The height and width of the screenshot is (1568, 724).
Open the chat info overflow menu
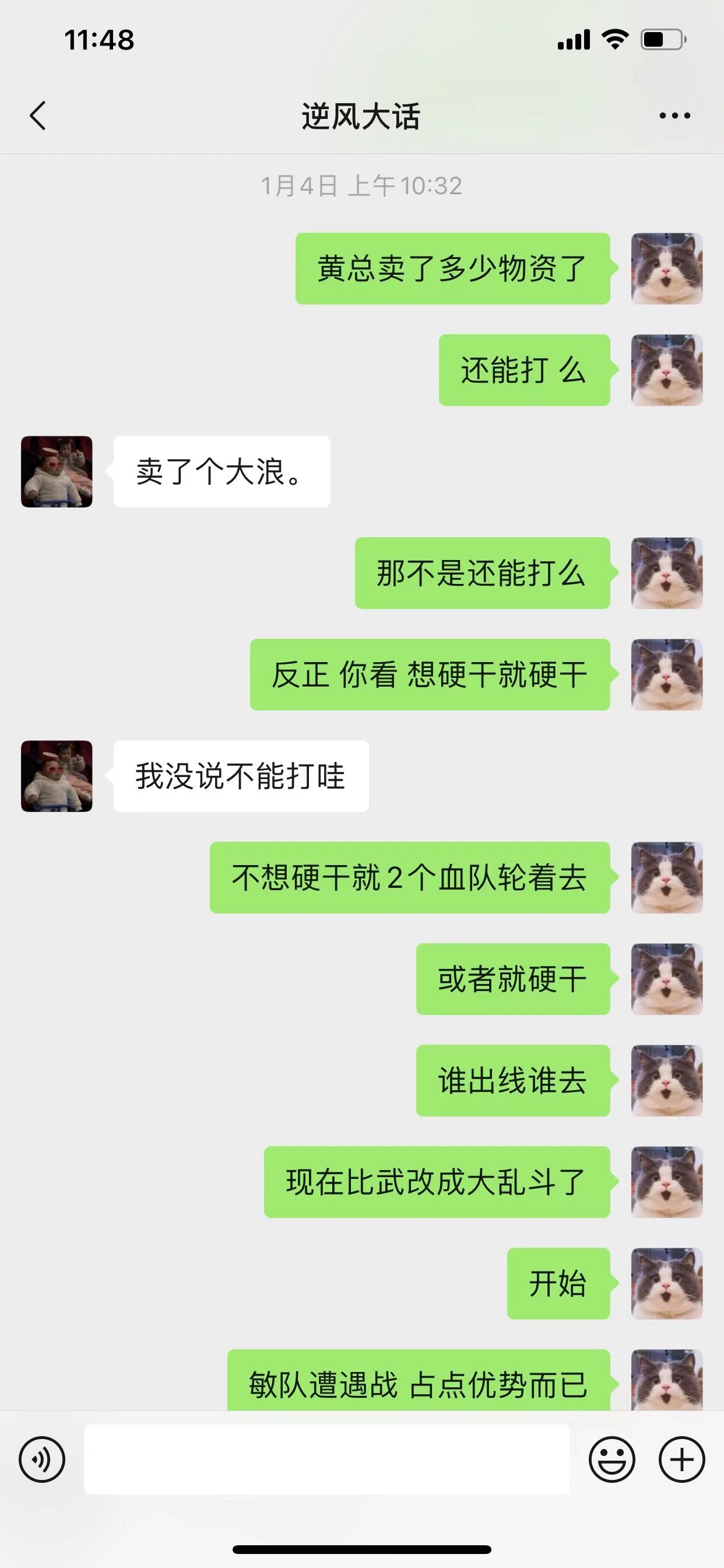click(x=674, y=115)
